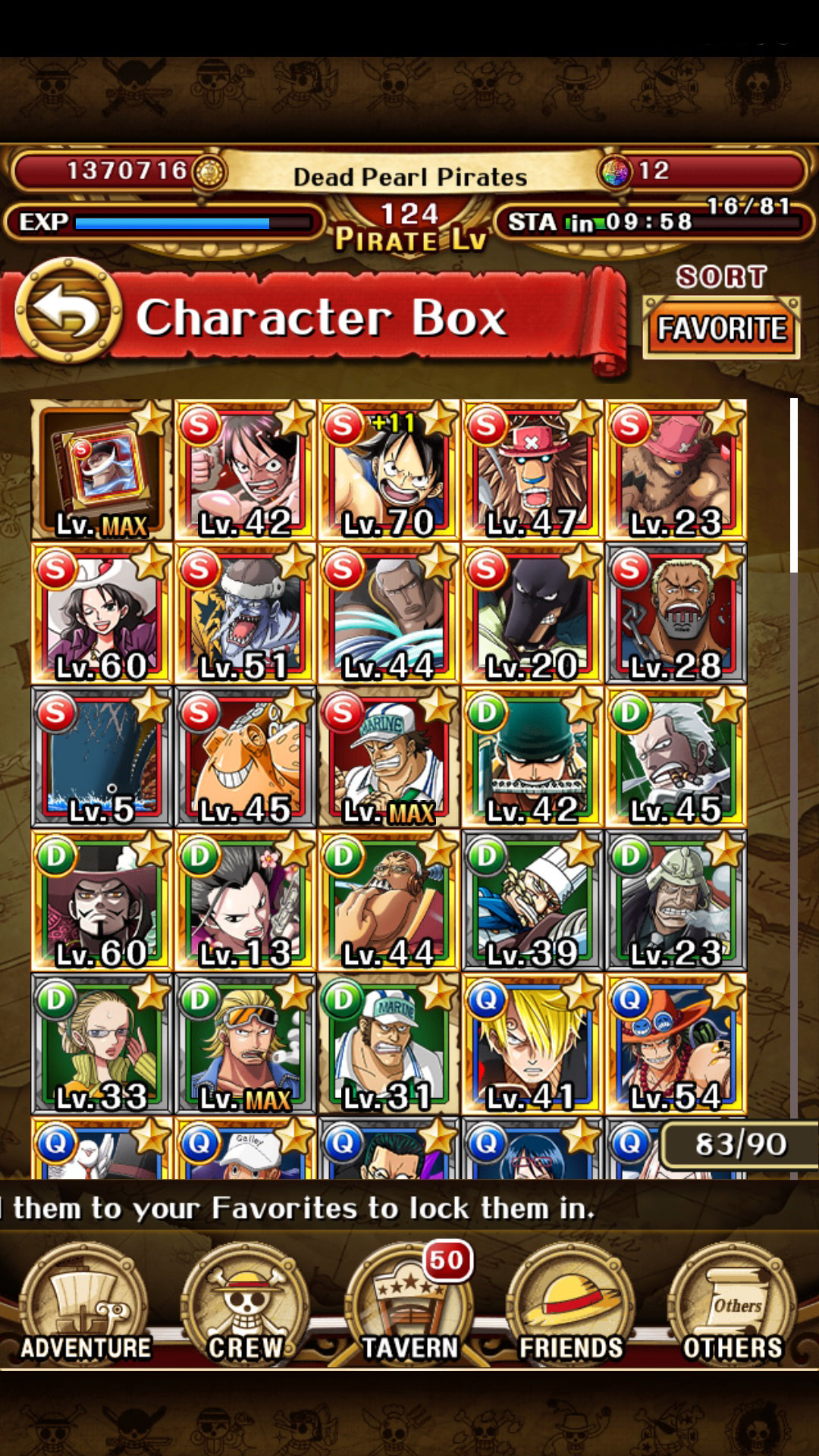Open the Lv.33 Kalifa character
The image size is (819, 1456).
tap(102, 1043)
